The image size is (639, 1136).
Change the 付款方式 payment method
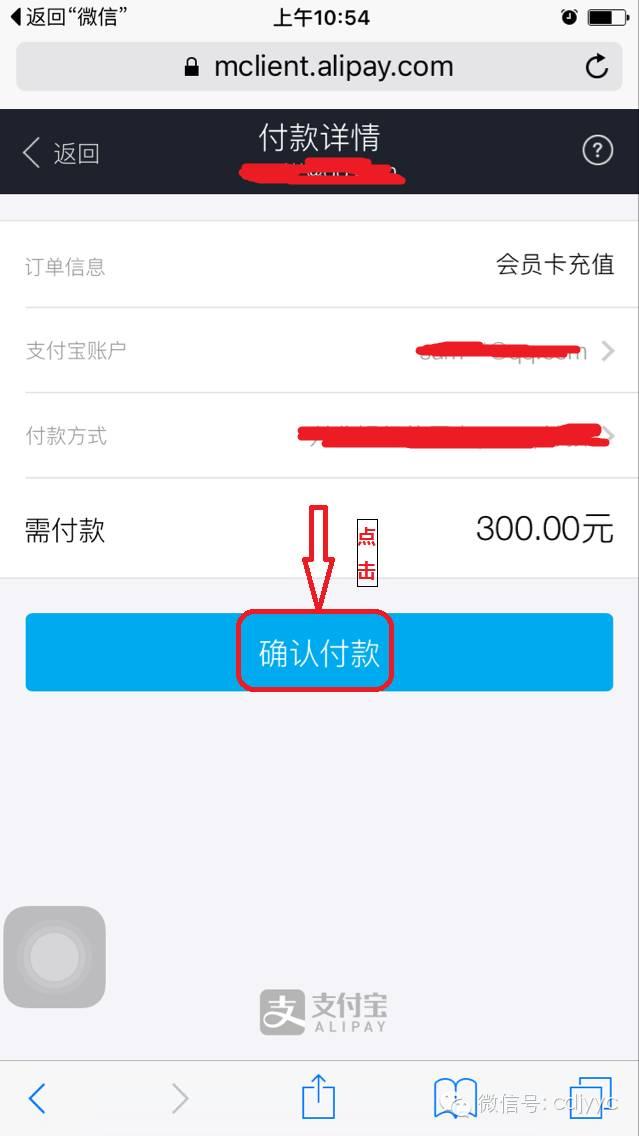pos(320,435)
